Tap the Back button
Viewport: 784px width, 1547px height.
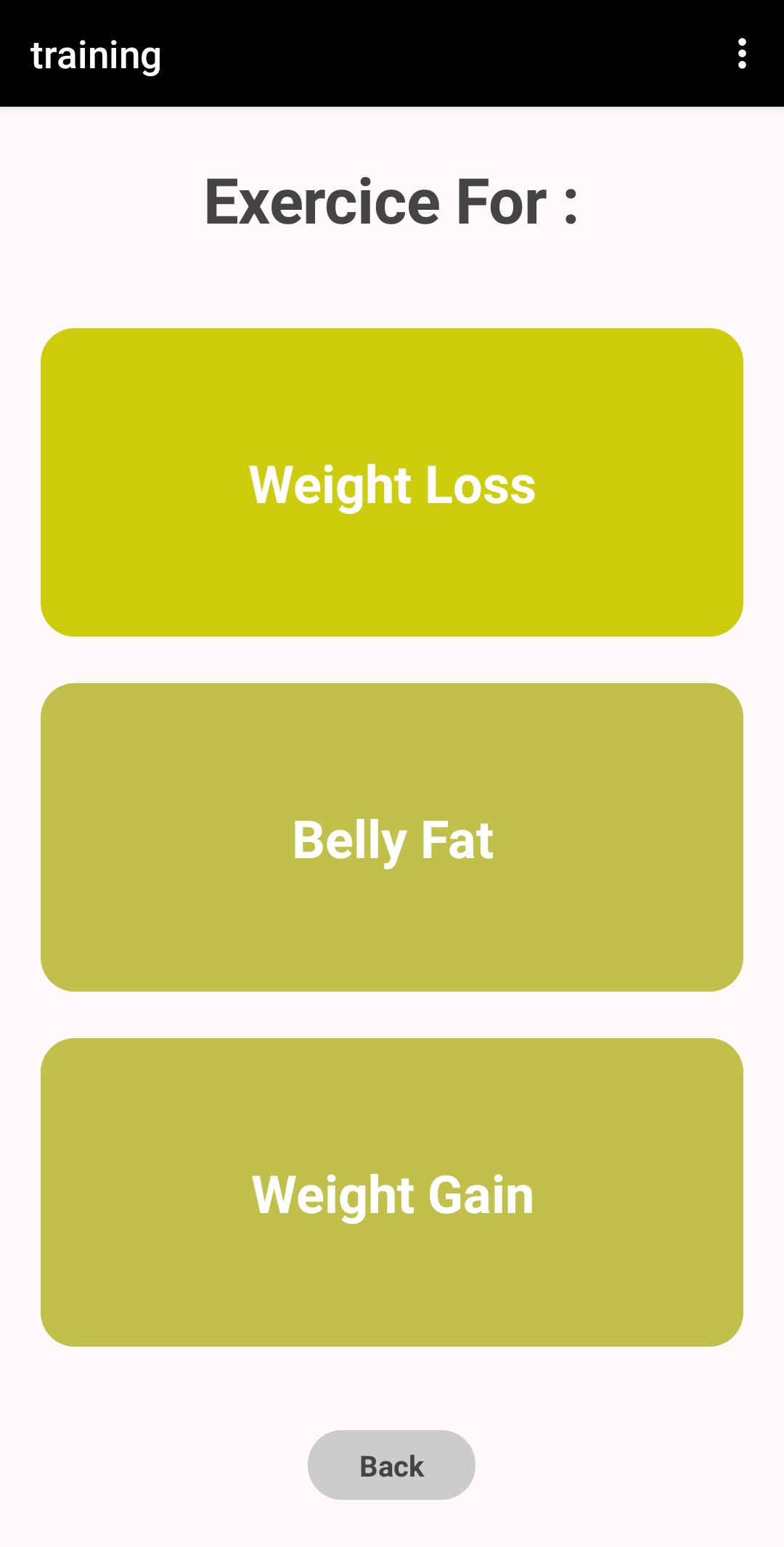[391, 1465]
